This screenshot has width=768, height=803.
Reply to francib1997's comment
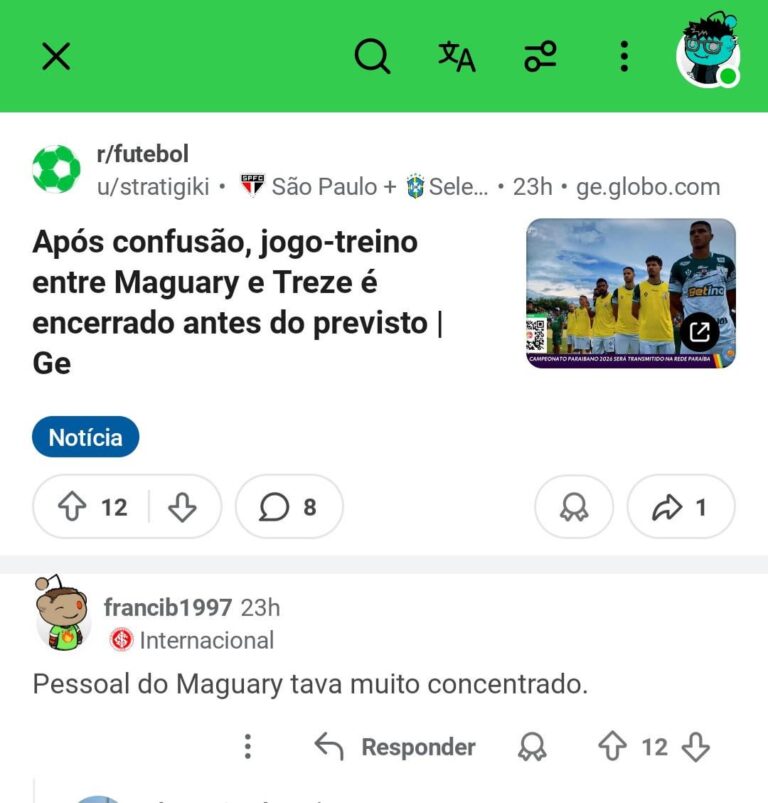tap(395, 747)
